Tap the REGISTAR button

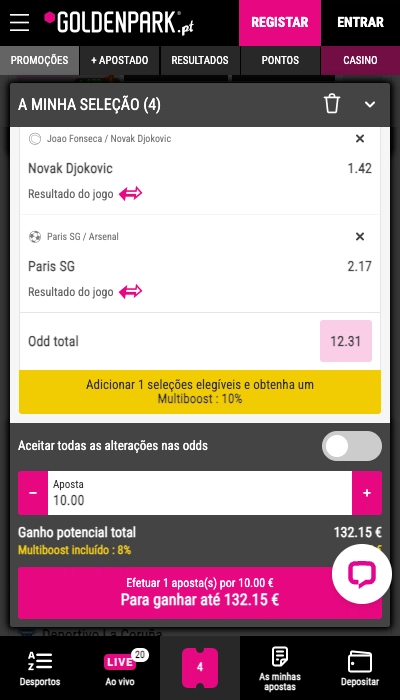279,22
